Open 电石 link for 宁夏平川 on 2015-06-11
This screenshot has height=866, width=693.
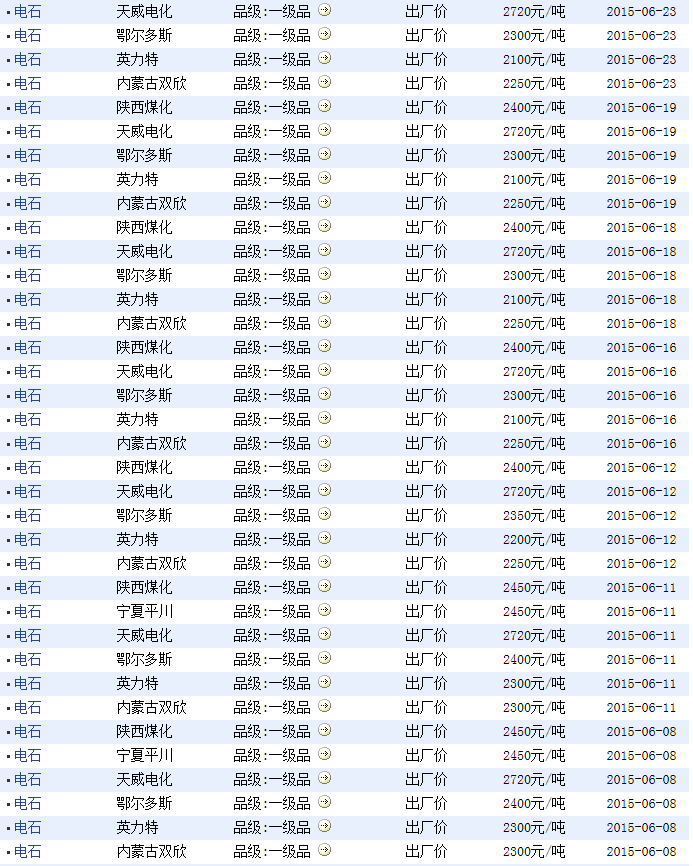pyautogui.click(x=27, y=611)
